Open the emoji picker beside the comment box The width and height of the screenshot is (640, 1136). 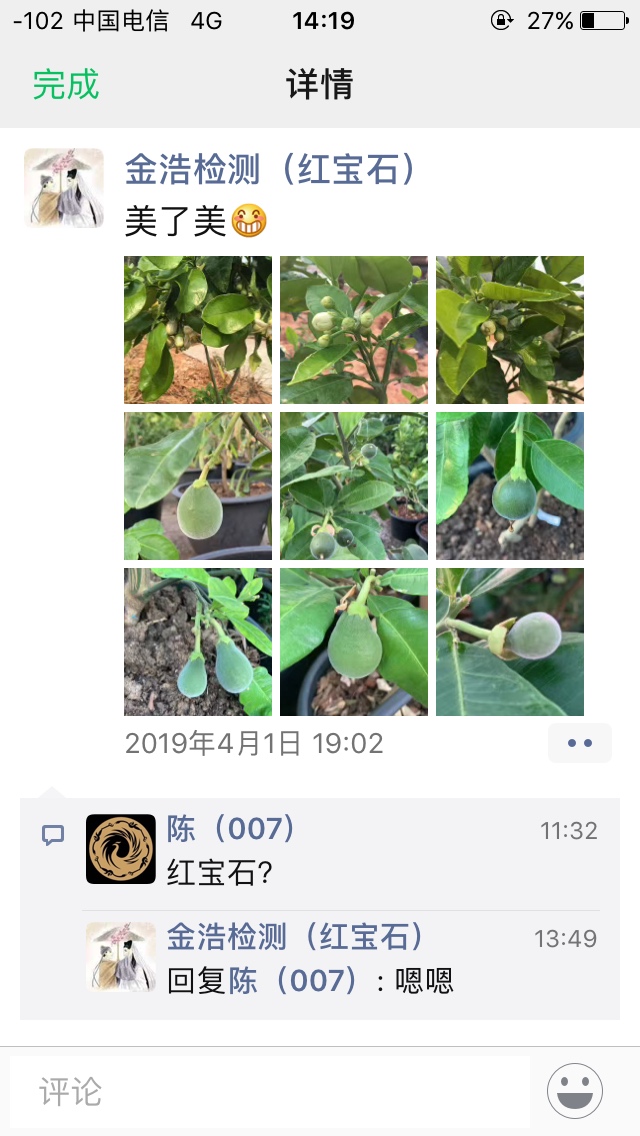[x=575, y=1091]
